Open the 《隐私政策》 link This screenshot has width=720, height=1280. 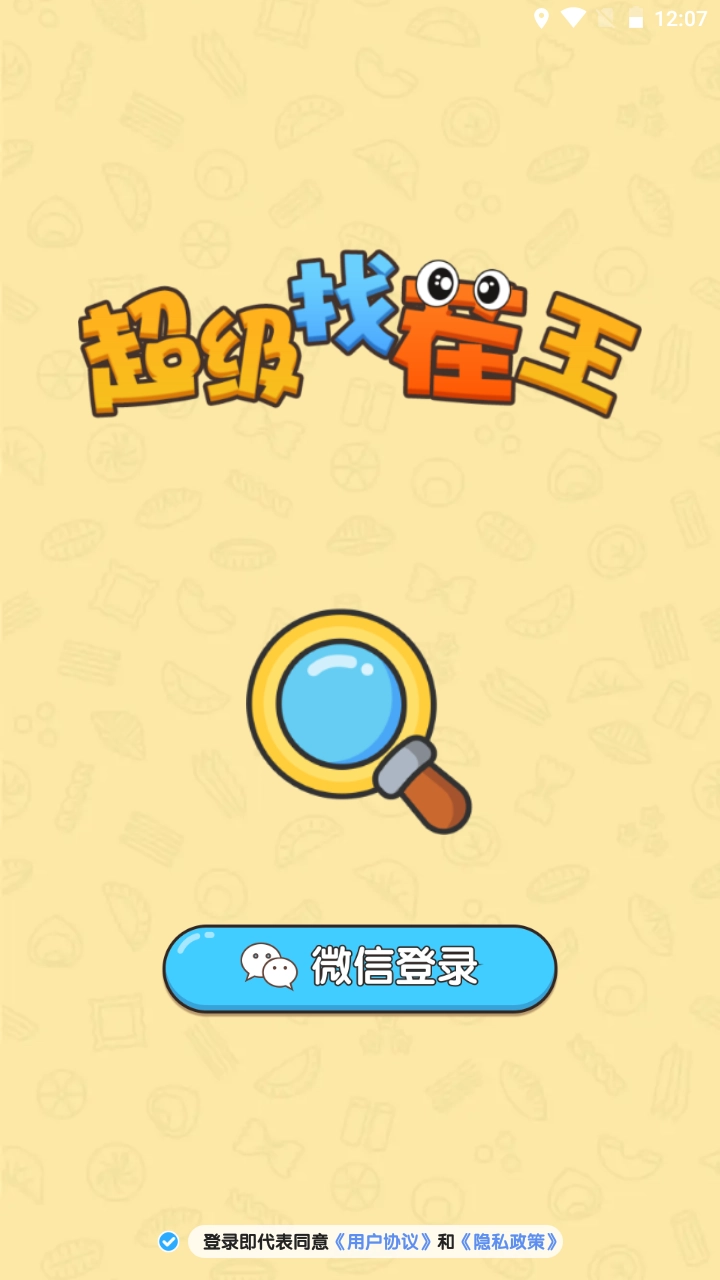(x=508, y=1242)
